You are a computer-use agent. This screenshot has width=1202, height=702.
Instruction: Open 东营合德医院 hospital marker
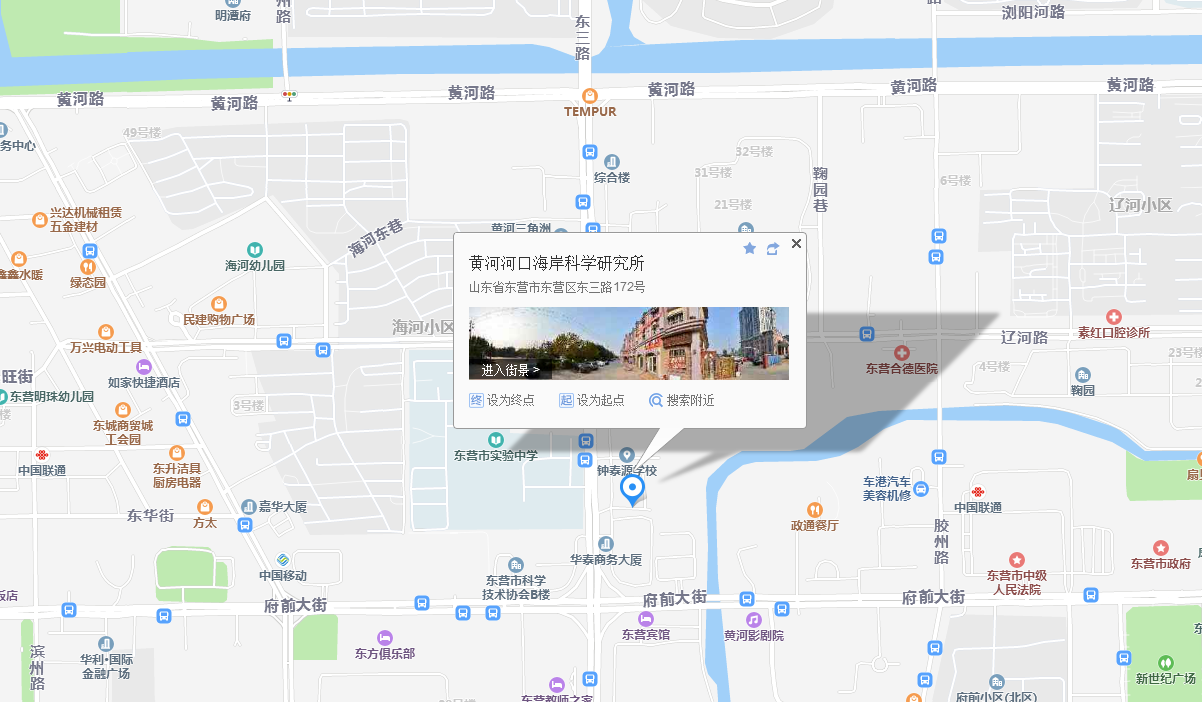pyautogui.click(x=901, y=353)
